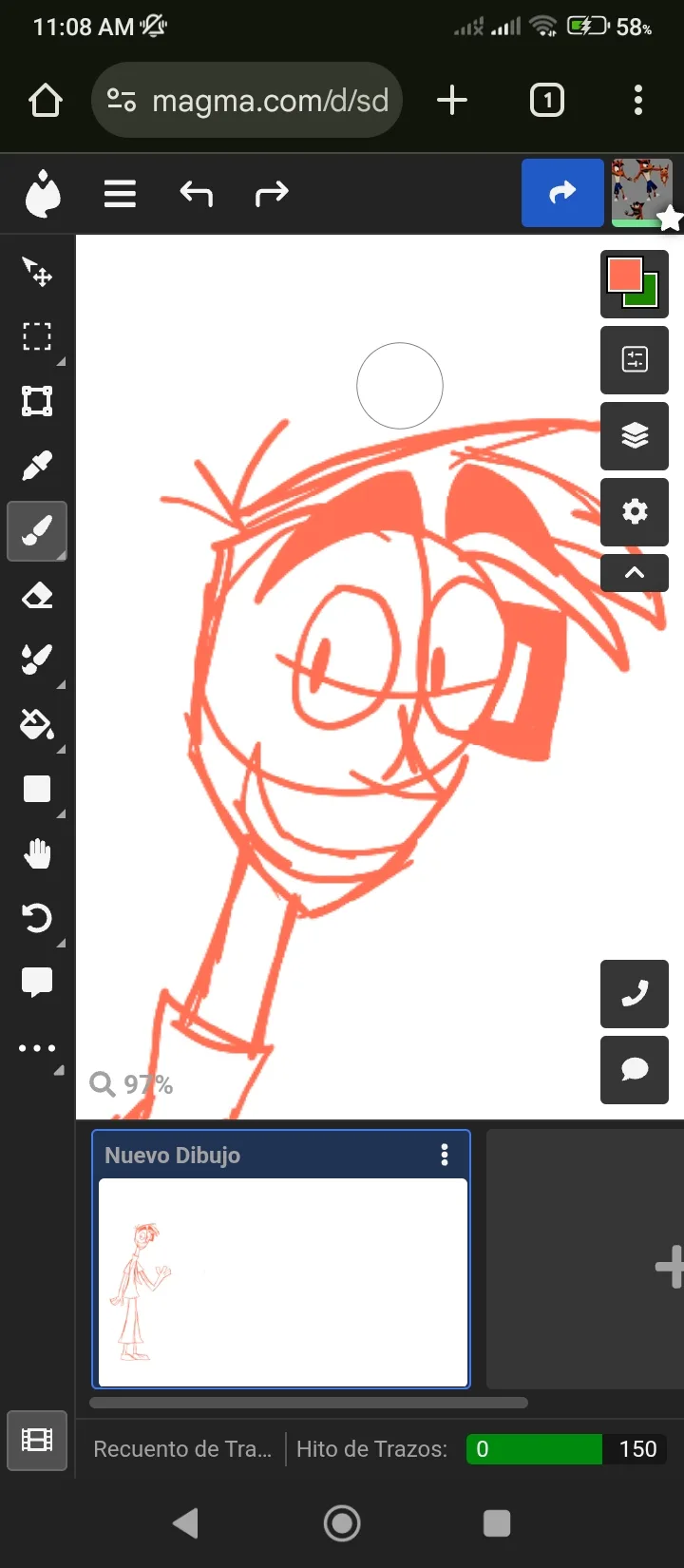Redo the undone stroke
Image resolution: width=684 pixels, height=1568 pixels.
272,194
